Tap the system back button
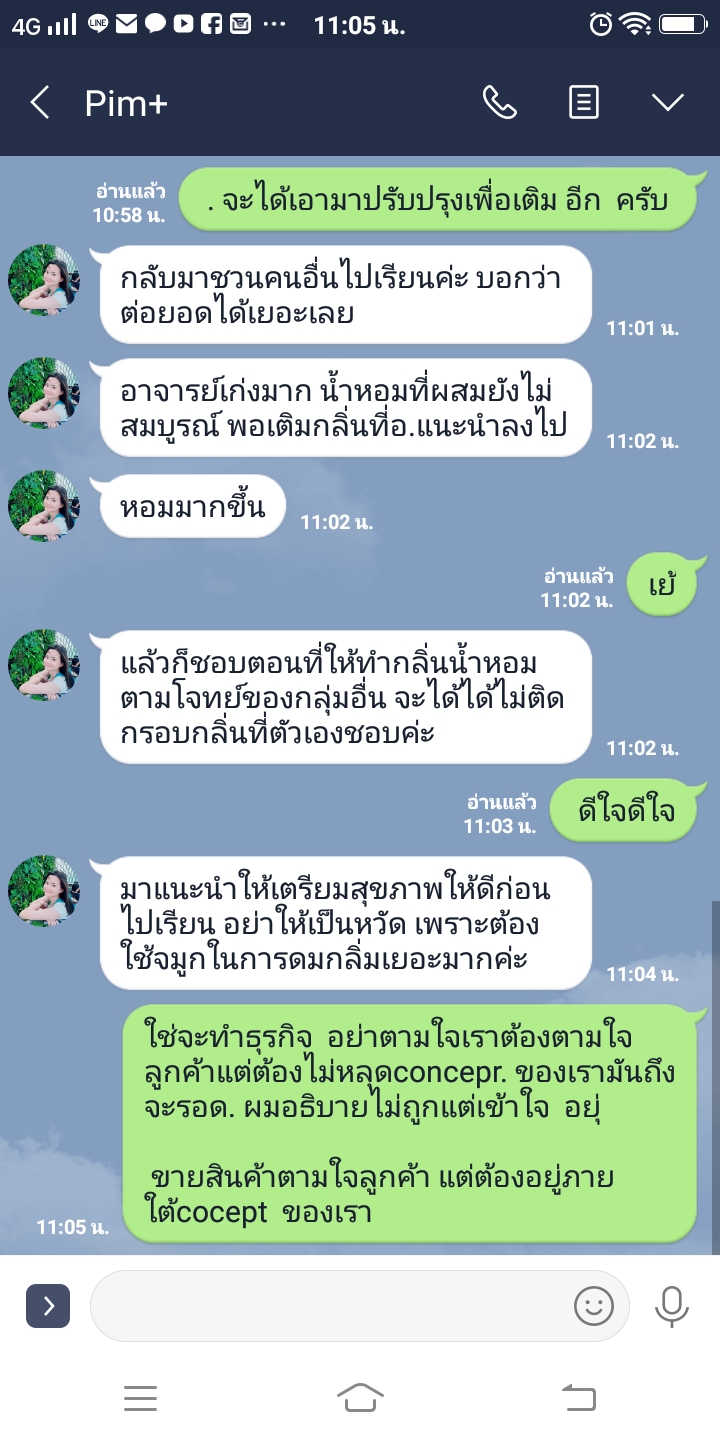 [x=580, y=1397]
